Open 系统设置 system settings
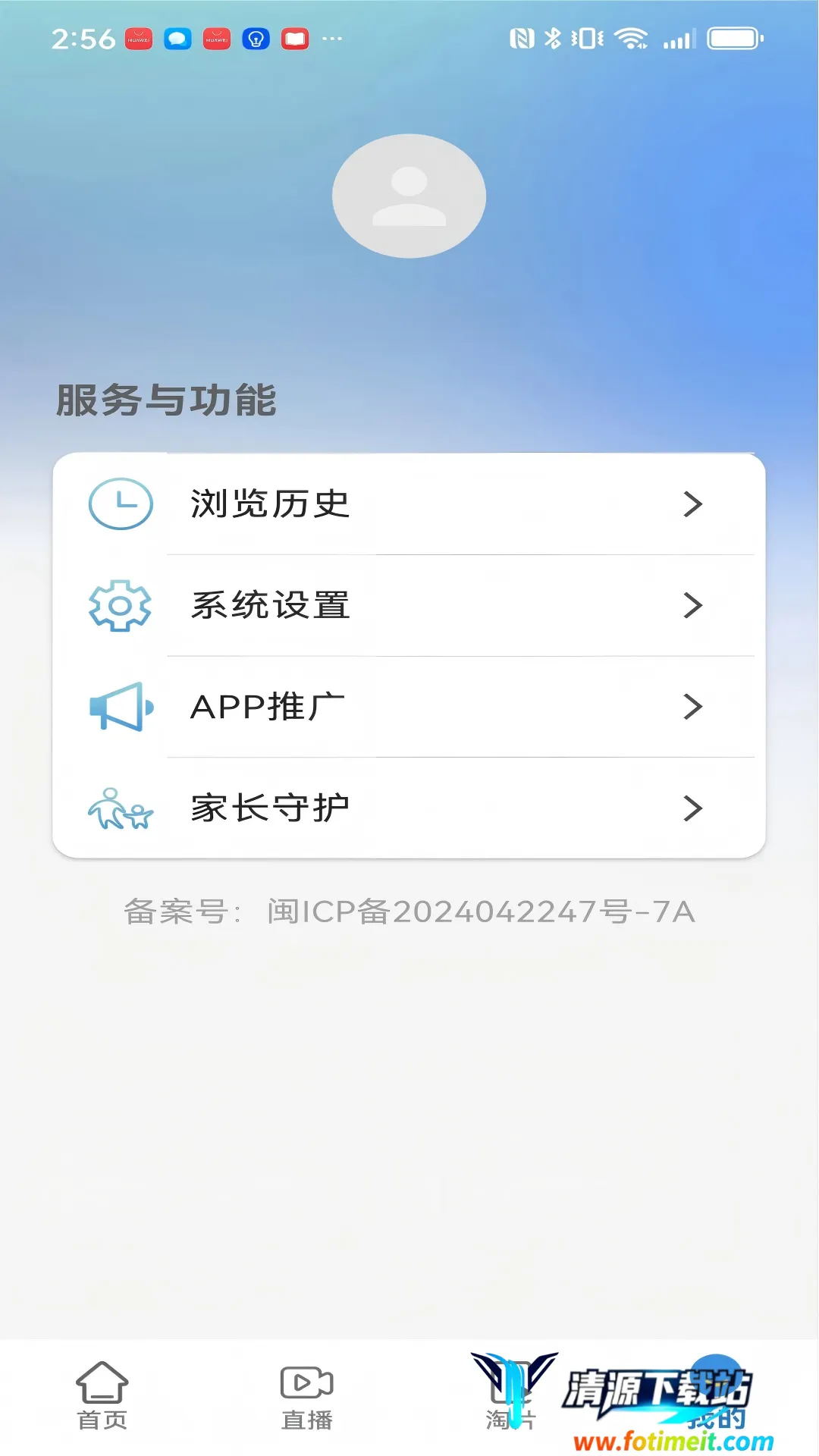819x1456 pixels. click(409, 605)
